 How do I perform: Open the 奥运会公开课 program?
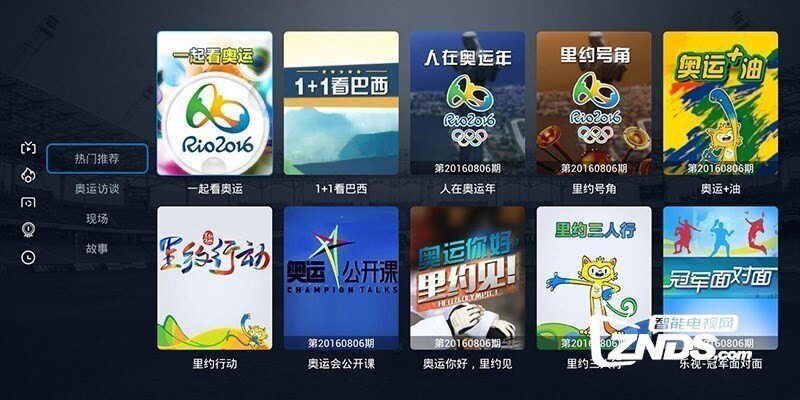pos(341,278)
